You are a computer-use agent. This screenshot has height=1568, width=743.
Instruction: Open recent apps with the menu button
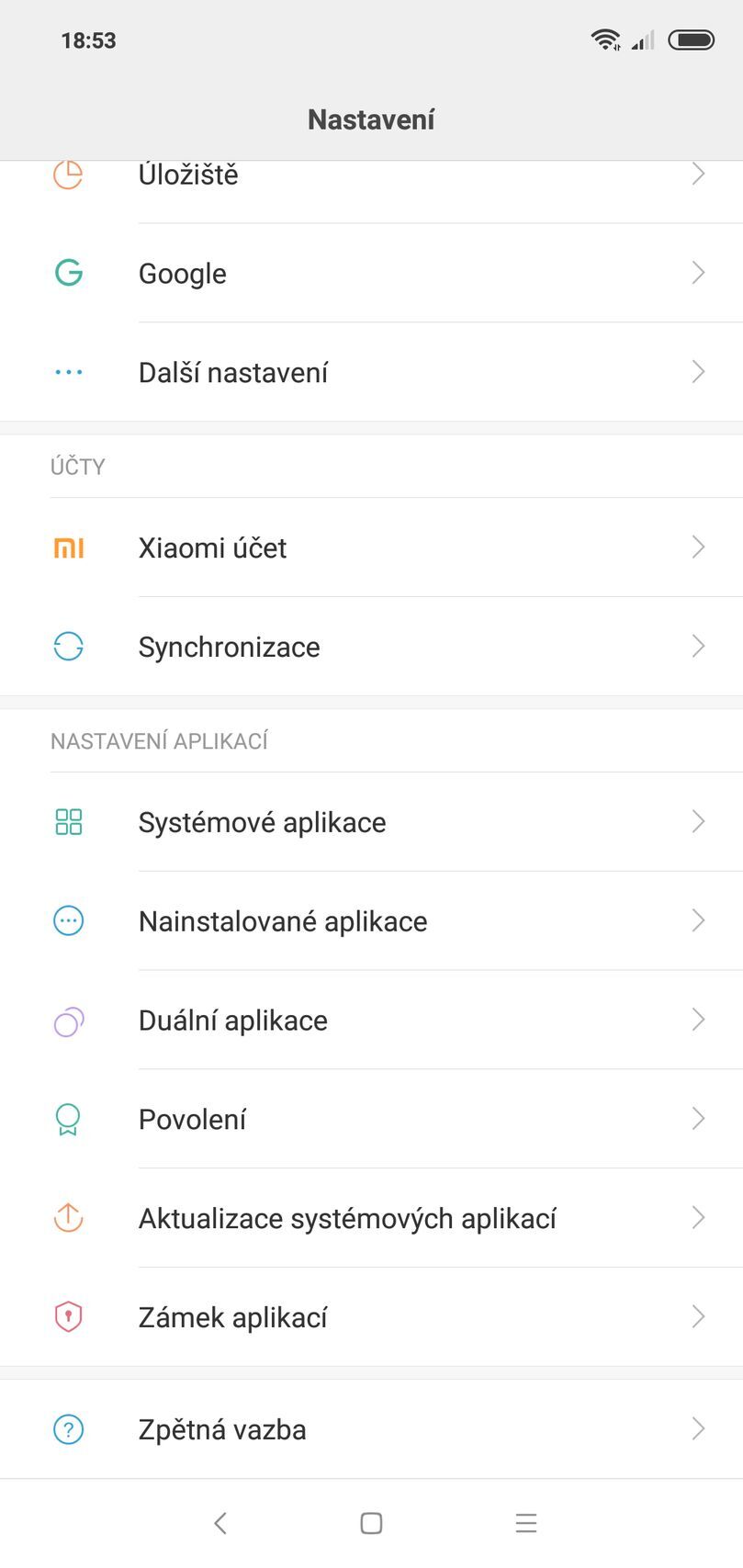coord(525,1522)
